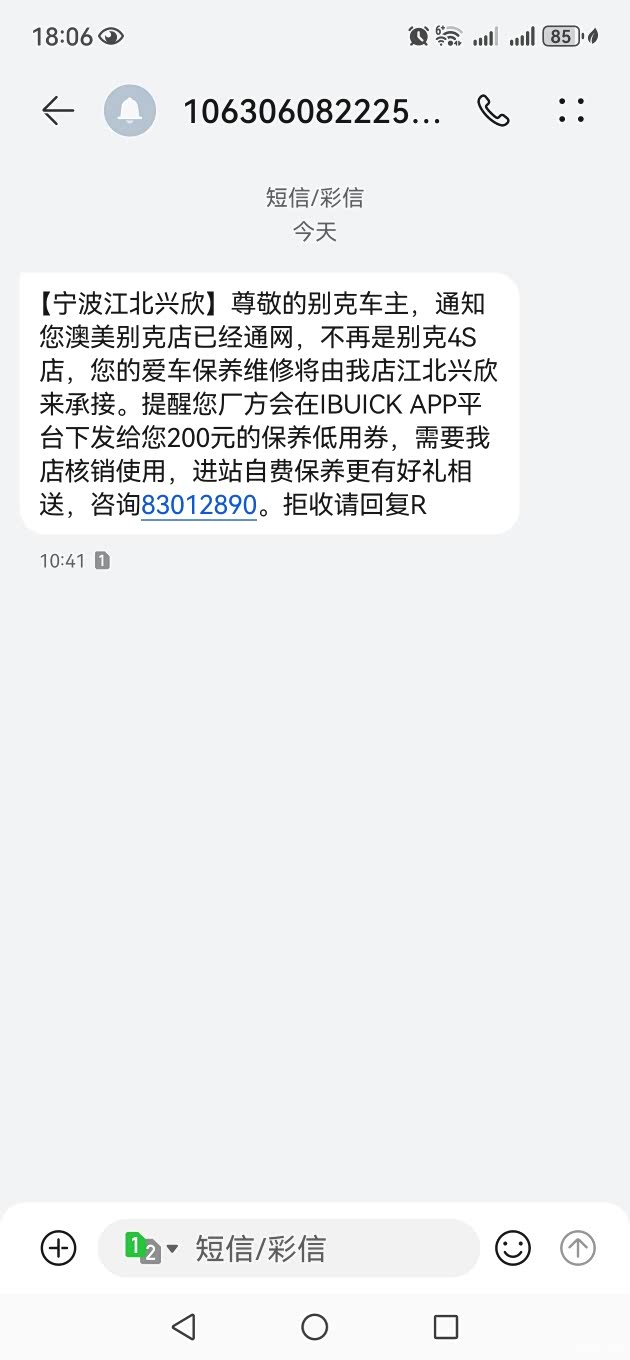
Task: Focus the 短信/彩信 message input field
Action: pos(320,1248)
